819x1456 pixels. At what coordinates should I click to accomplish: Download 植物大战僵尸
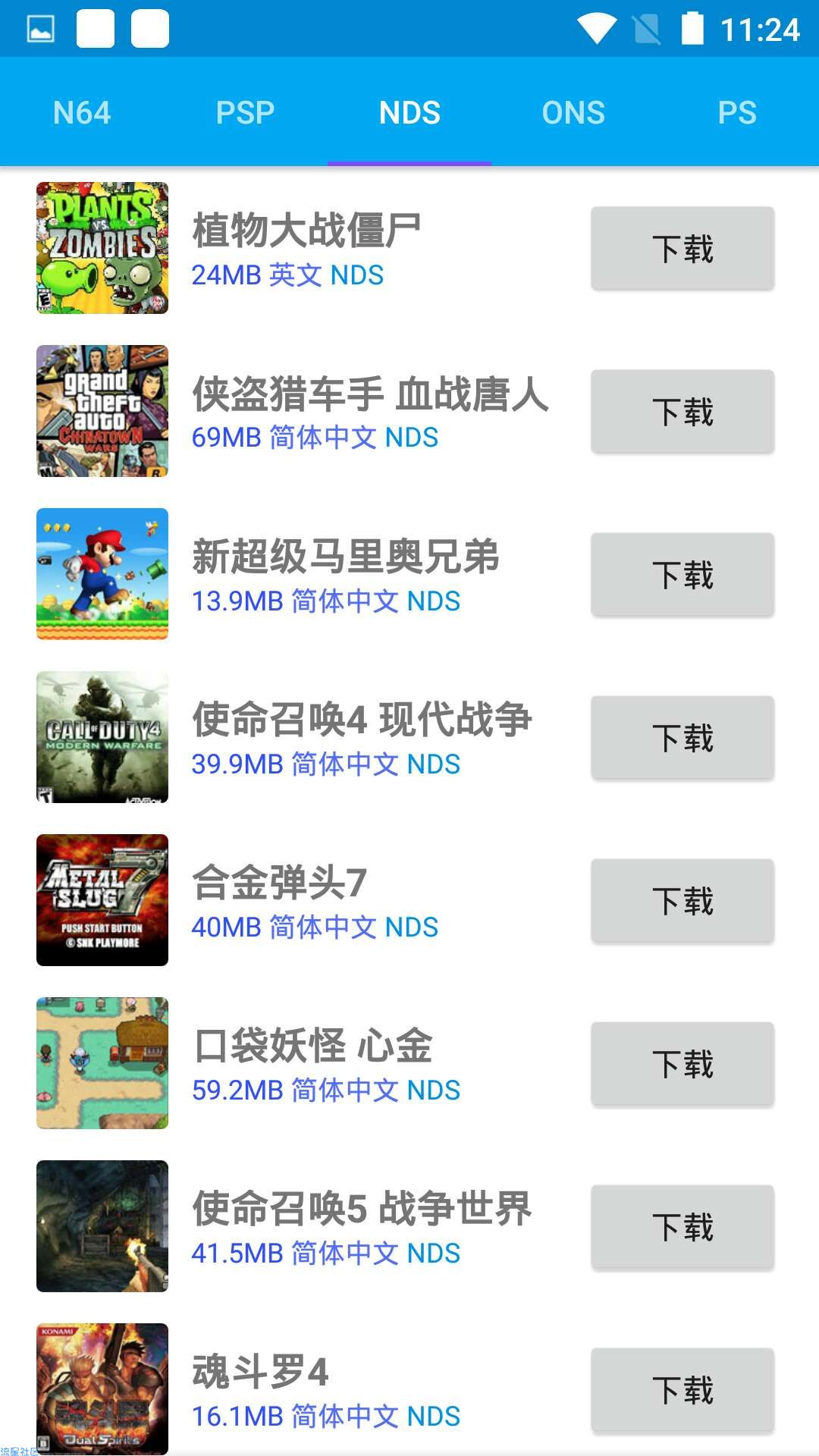pos(682,248)
